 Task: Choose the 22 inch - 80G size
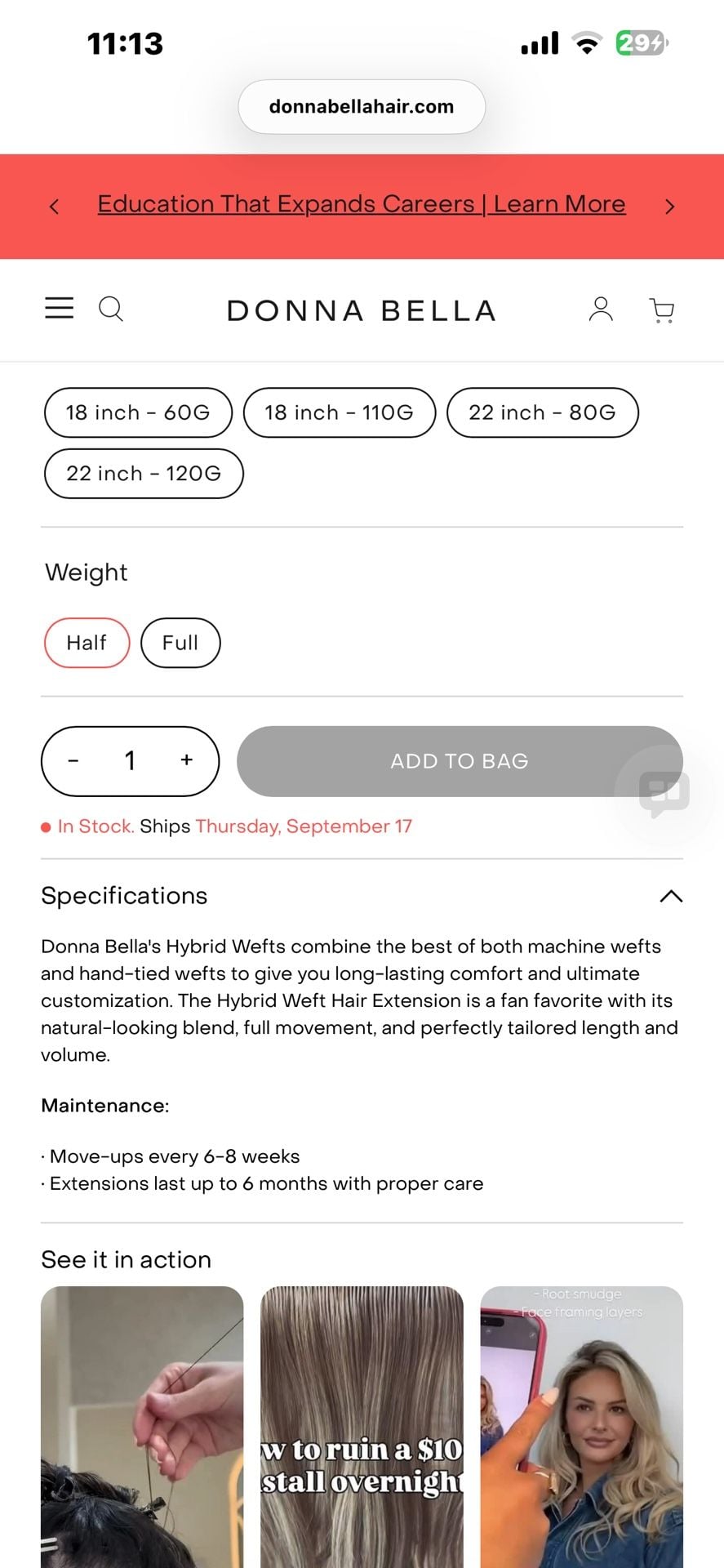click(543, 412)
